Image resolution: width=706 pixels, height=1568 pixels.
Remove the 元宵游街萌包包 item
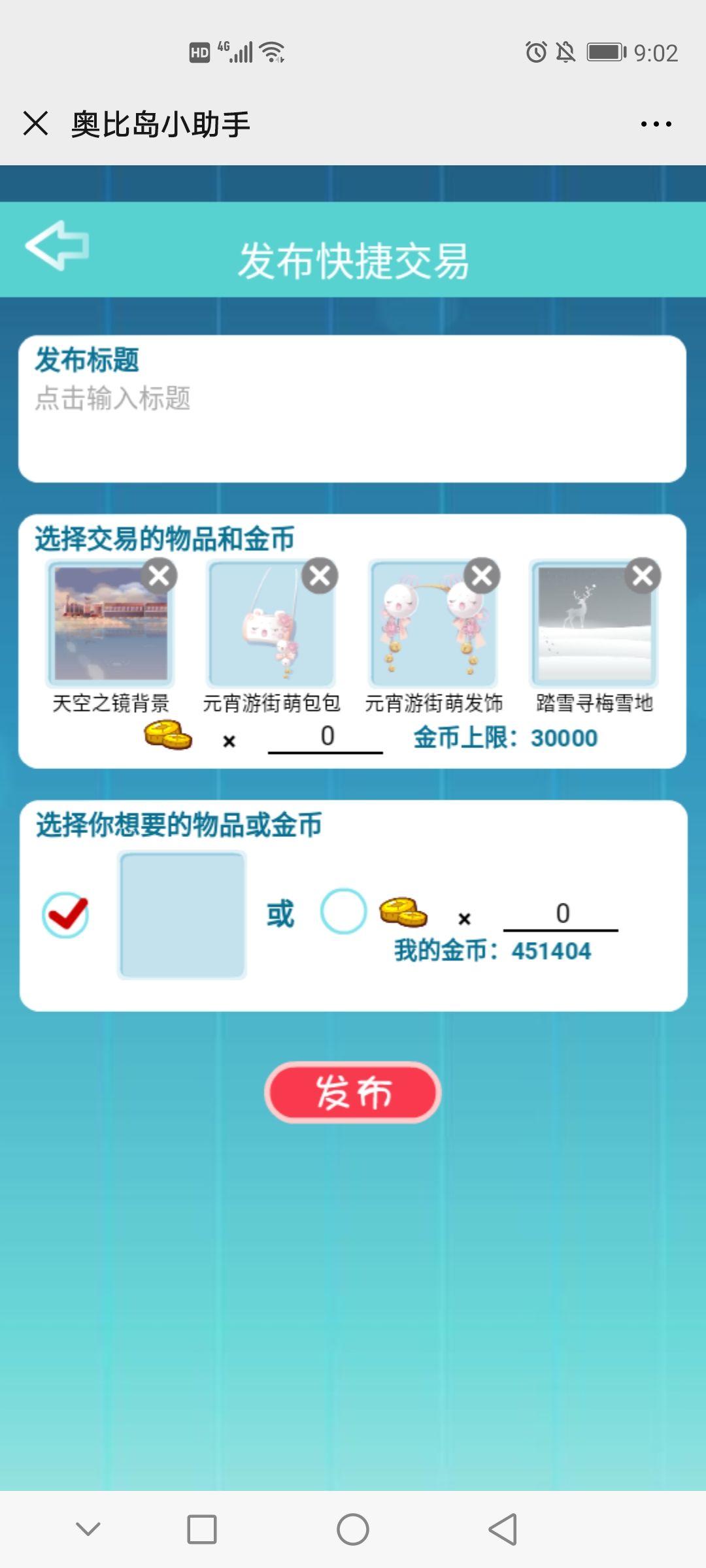(x=320, y=576)
